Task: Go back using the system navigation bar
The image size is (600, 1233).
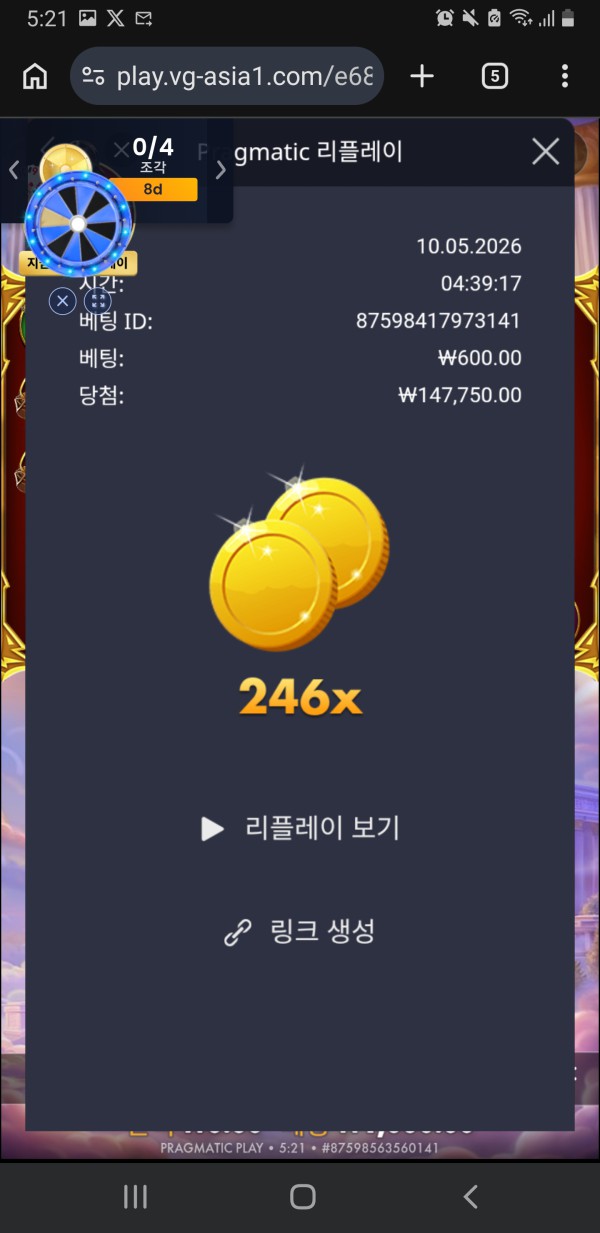Action: point(470,1197)
